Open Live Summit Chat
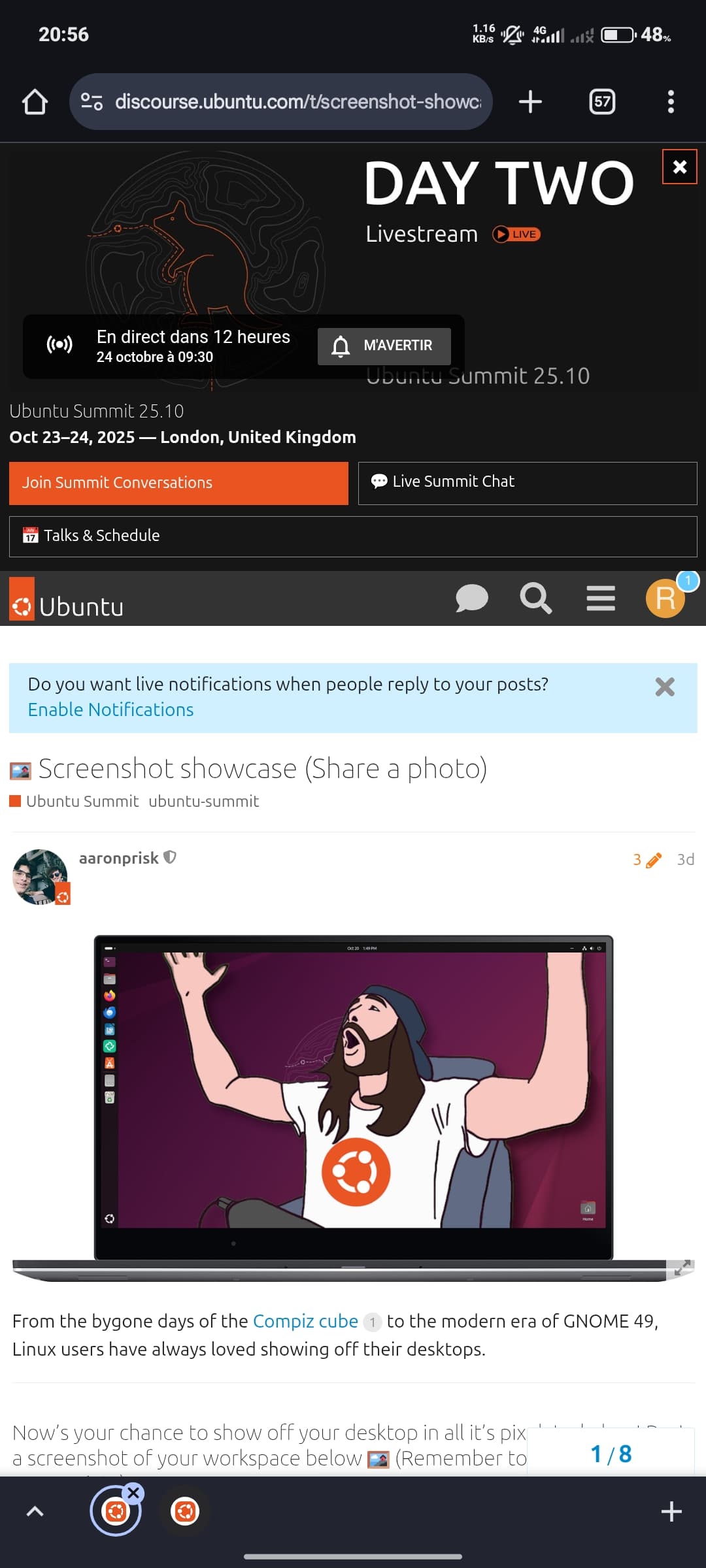 527,483
